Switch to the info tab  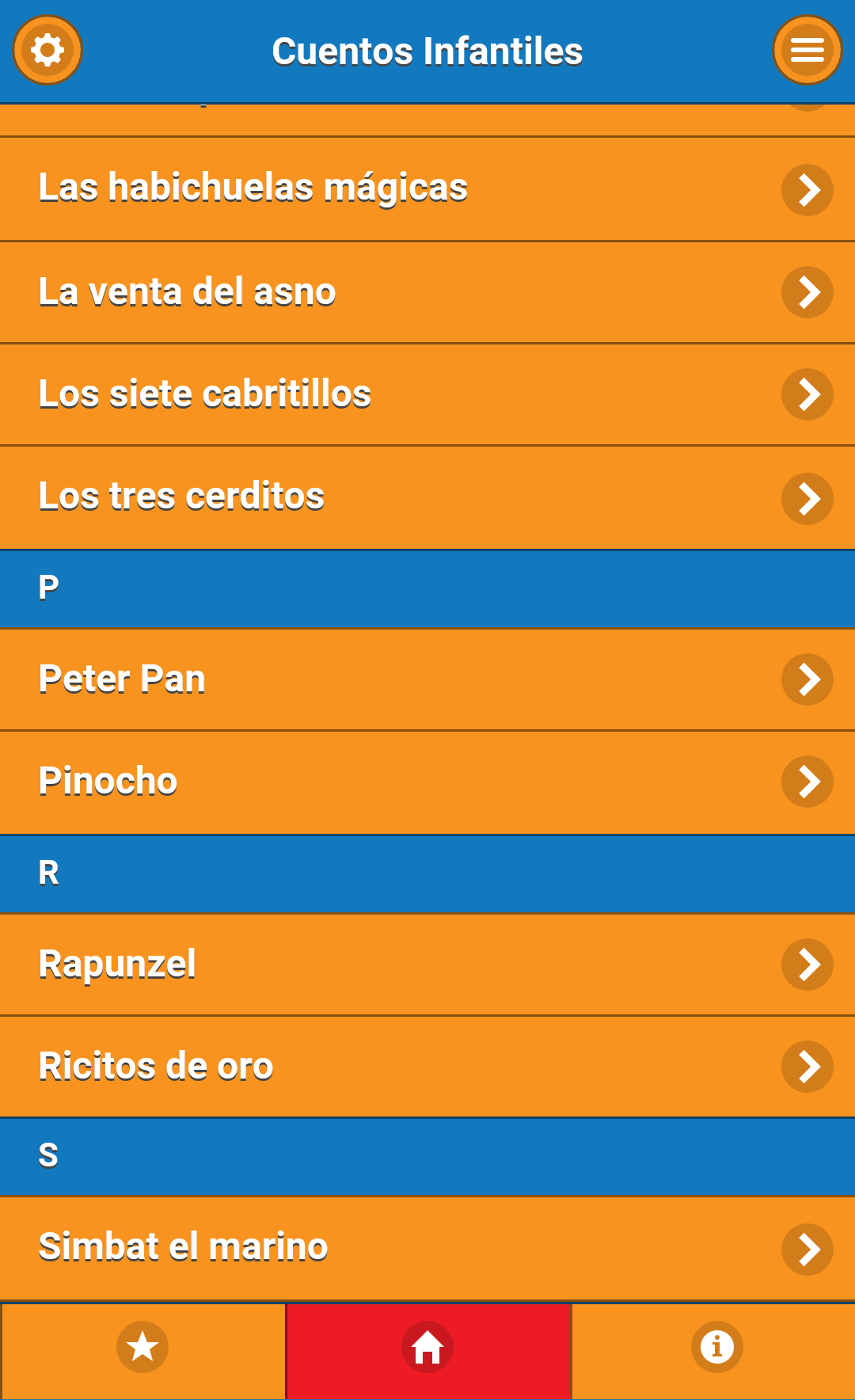716,1347
